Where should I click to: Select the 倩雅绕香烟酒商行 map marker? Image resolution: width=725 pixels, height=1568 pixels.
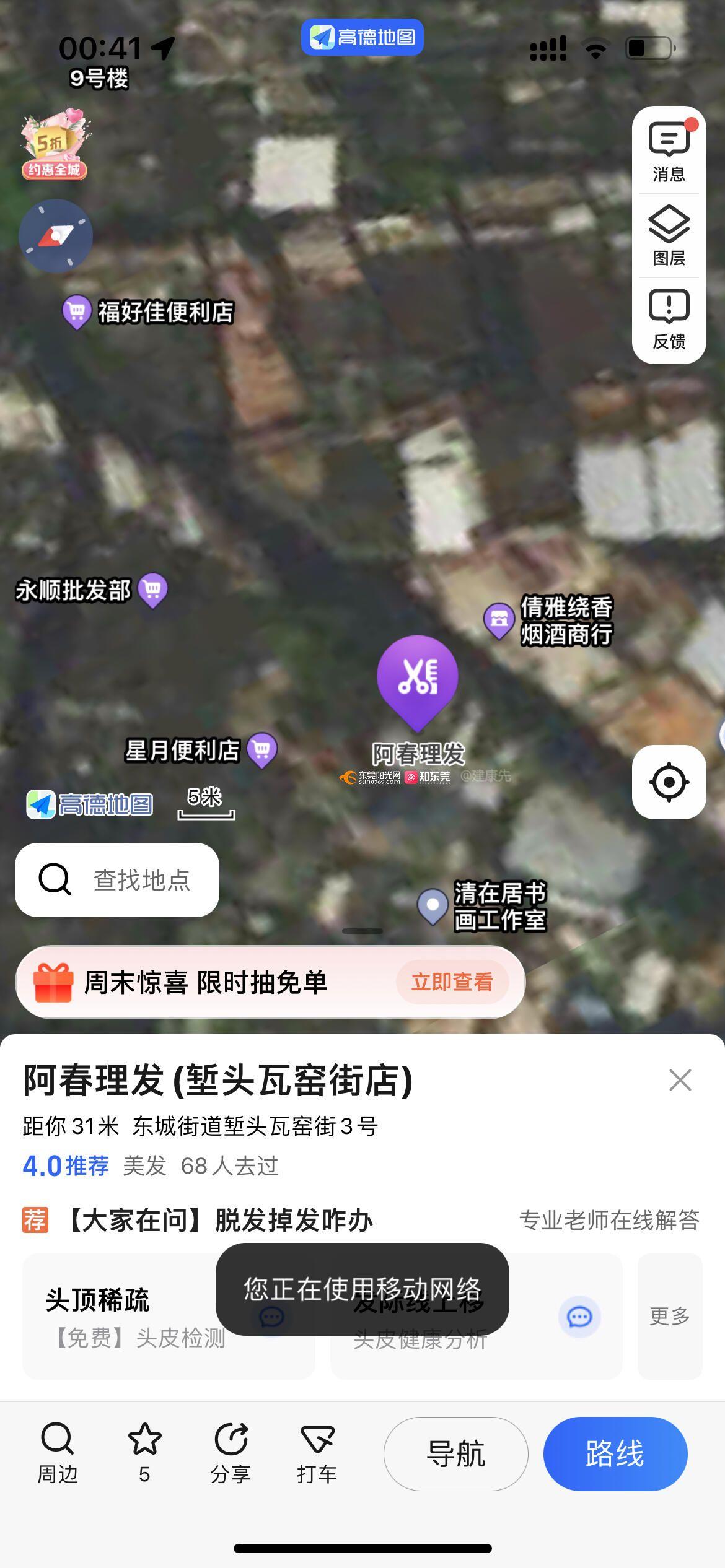tap(499, 620)
